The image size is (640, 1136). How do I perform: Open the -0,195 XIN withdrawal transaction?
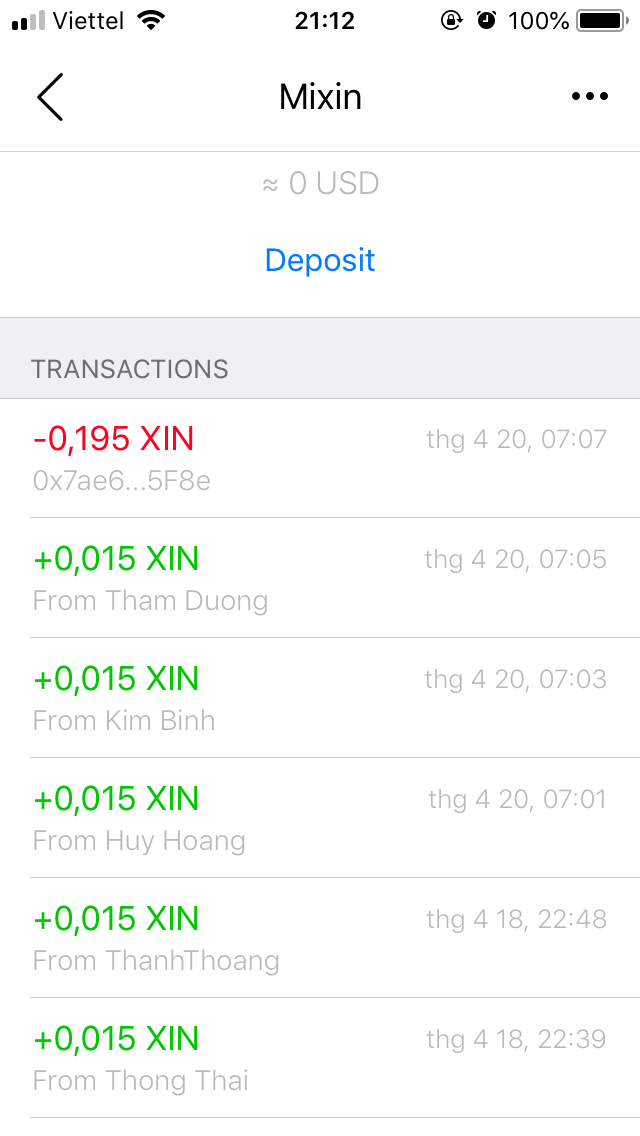320,458
